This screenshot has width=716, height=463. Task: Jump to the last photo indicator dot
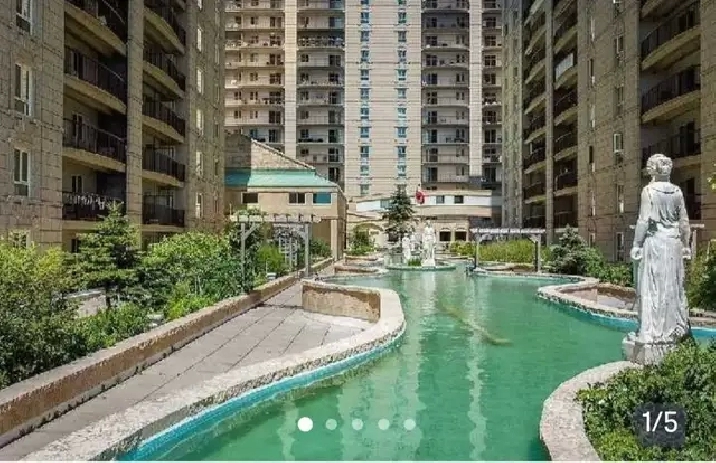click(409, 424)
